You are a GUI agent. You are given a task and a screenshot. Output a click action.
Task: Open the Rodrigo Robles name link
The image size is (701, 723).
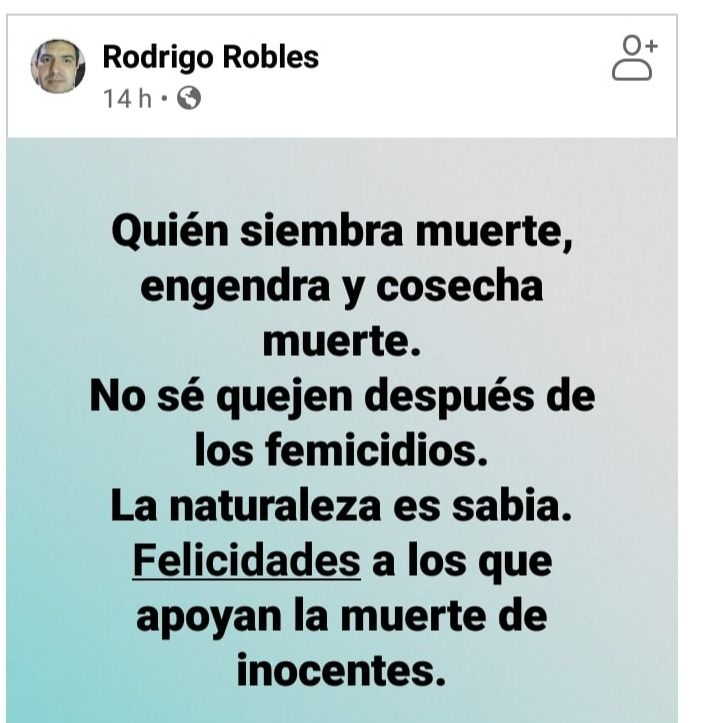click(210, 57)
